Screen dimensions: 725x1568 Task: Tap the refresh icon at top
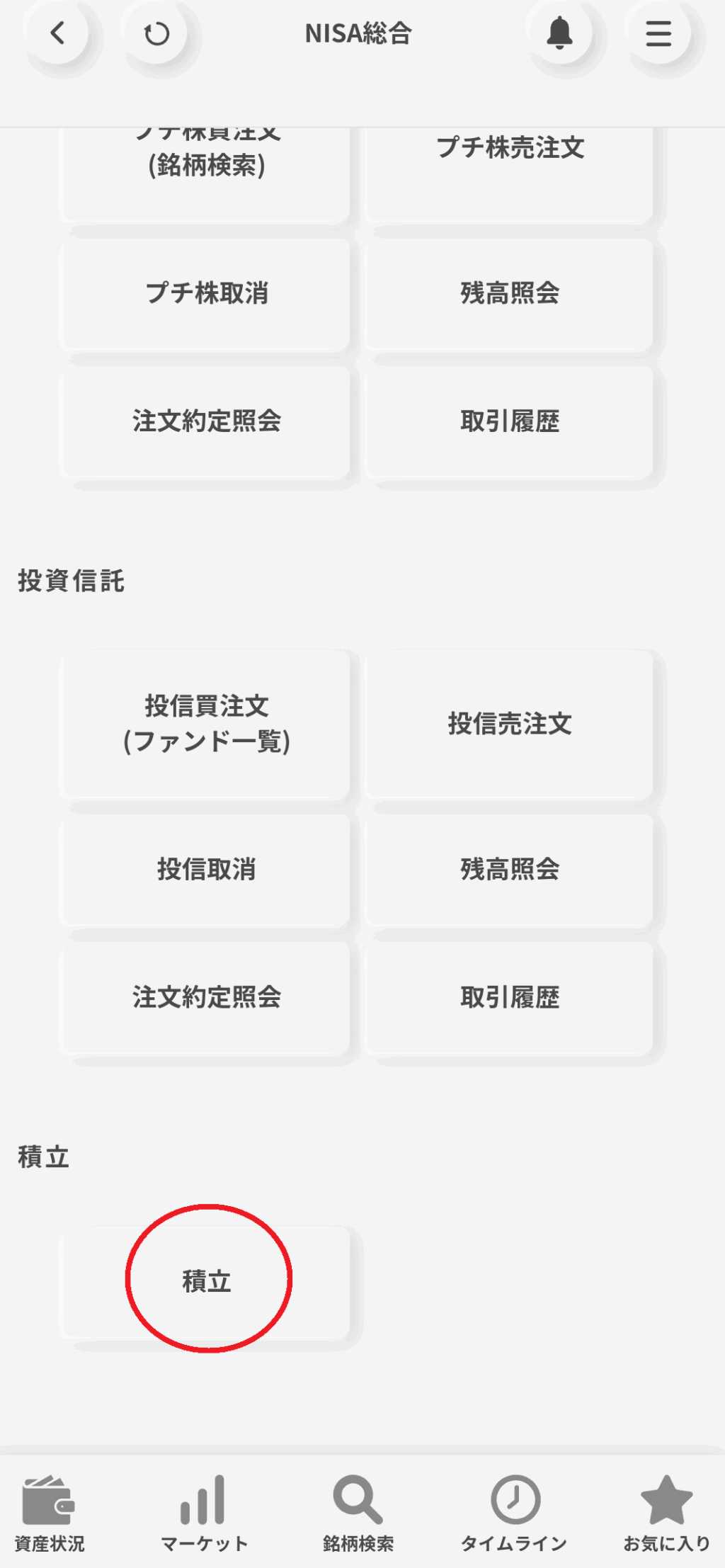point(157,34)
